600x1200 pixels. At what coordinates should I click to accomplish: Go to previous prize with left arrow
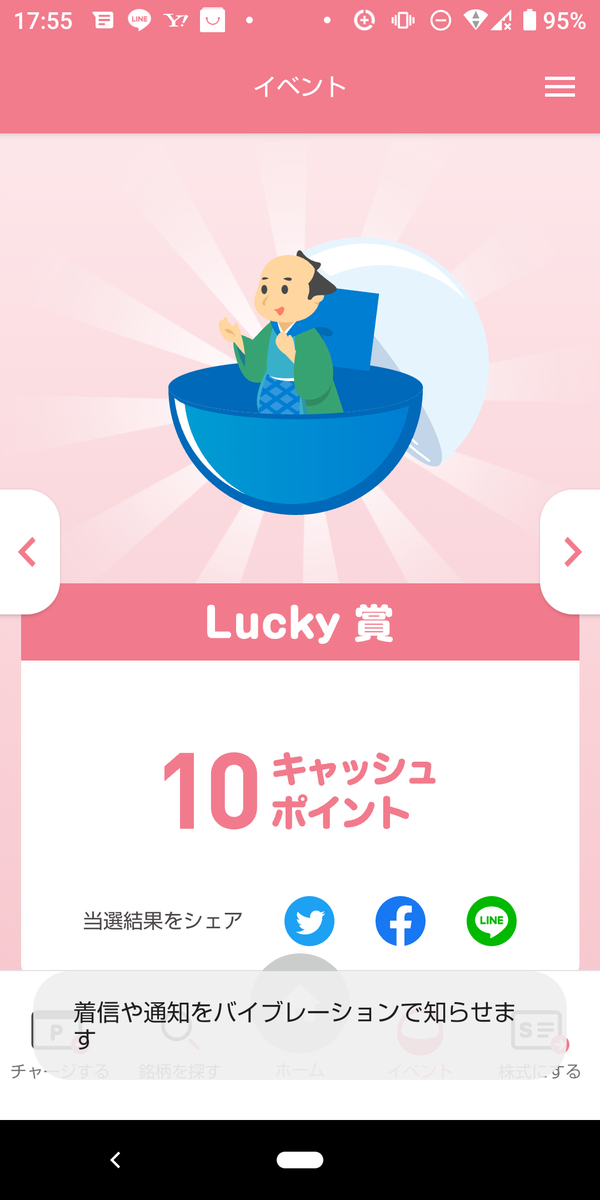28,552
